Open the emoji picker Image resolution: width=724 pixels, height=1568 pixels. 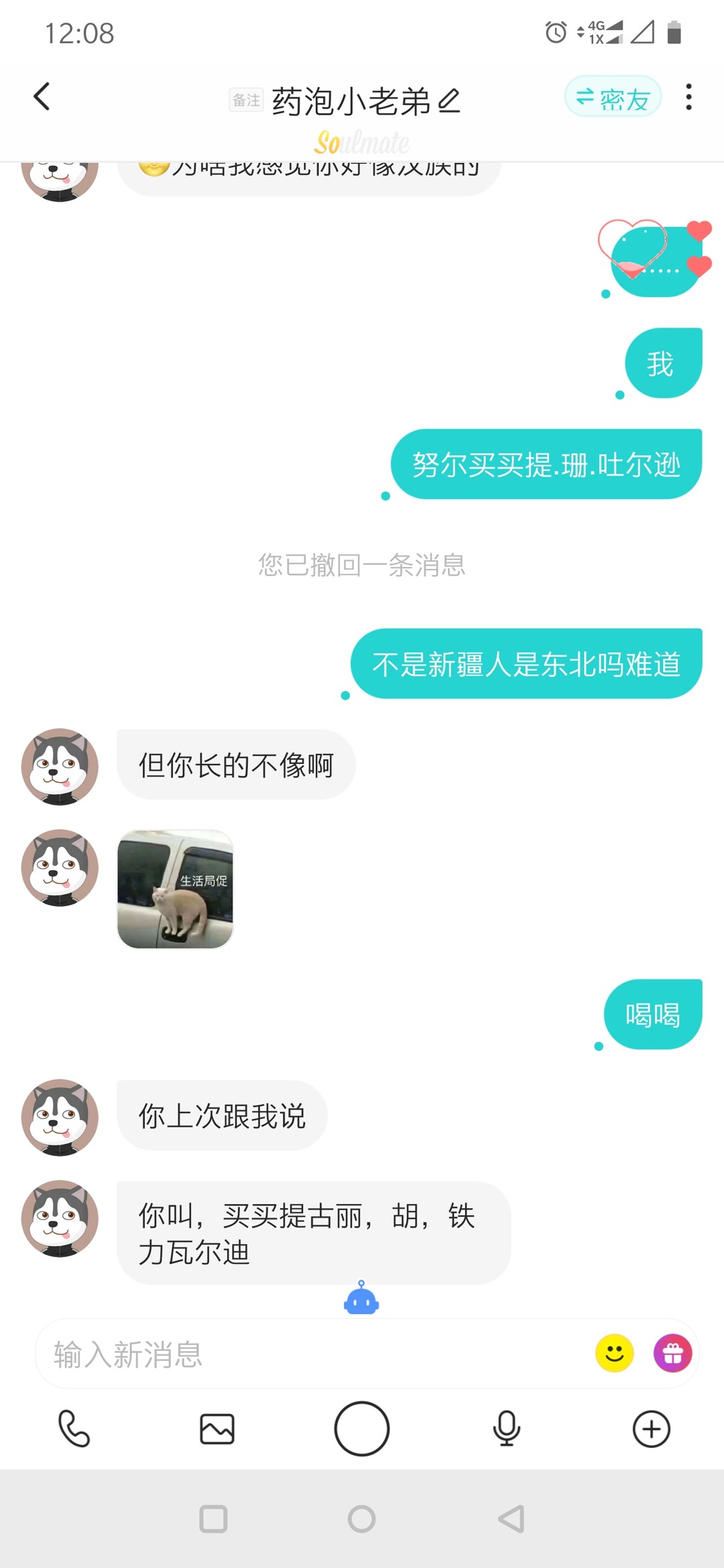tap(614, 1354)
